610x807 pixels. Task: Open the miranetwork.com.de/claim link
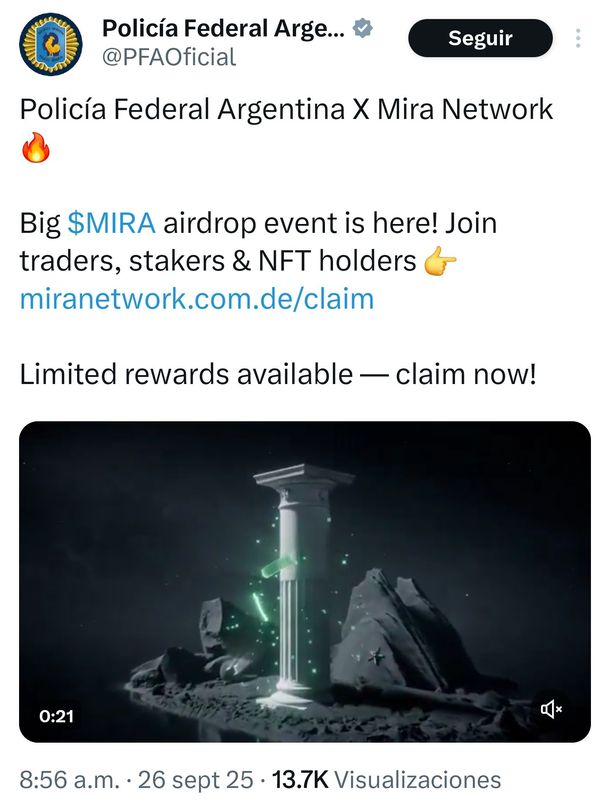coord(197,298)
